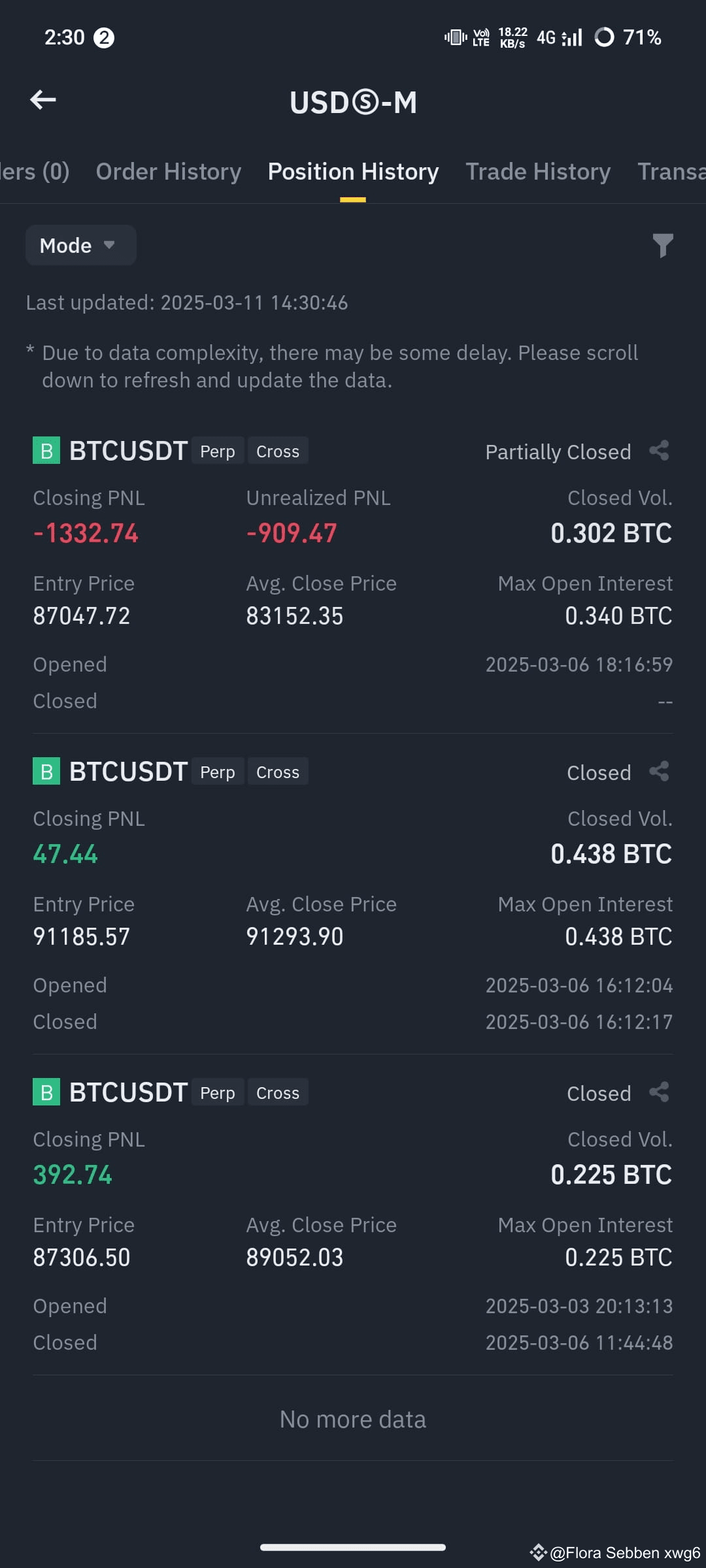Image resolution: width=706 pixels, height=1568 pixels.
Task: Tap the B token icon on second BTCUSDT position
Action: [x=45, y=771]
